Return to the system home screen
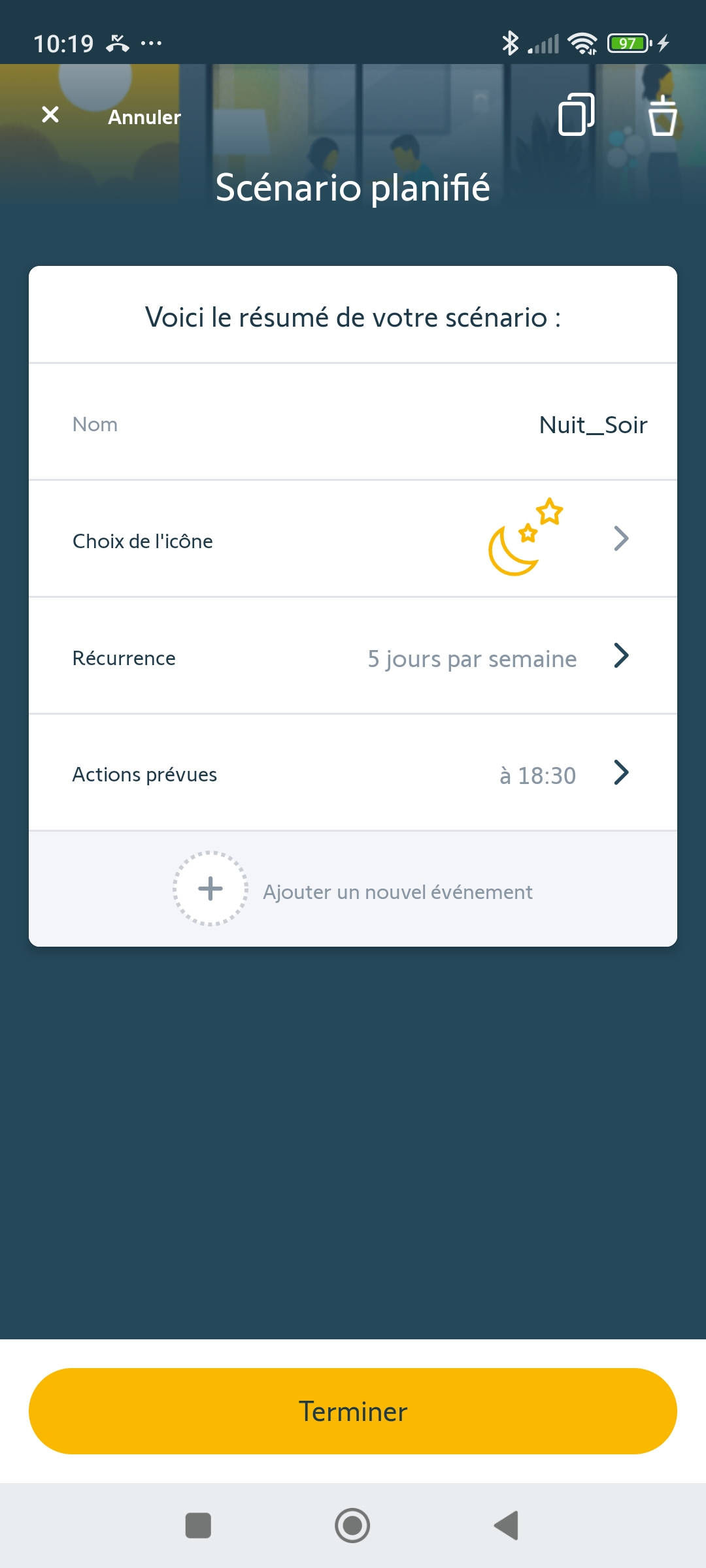Viewport: 706px width, 1568px height. pos(352,1526)
